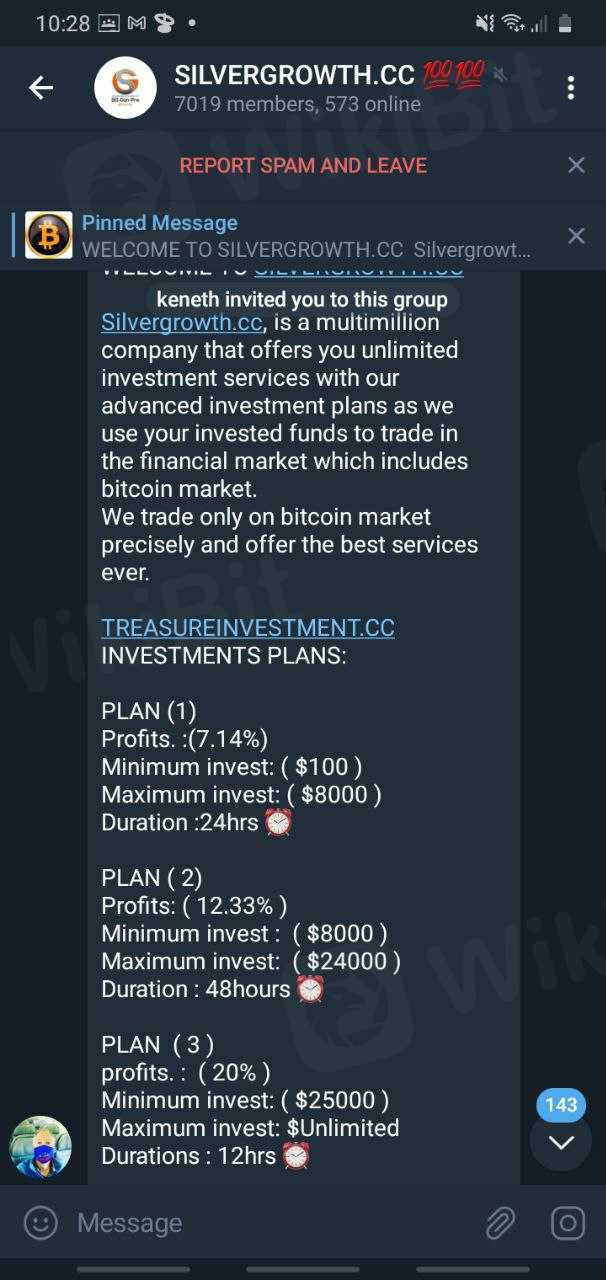The height and width of the screenshot is (1280, 606).
Task: Tap Report Spam and Leave
Action: (x=303, y=165)
